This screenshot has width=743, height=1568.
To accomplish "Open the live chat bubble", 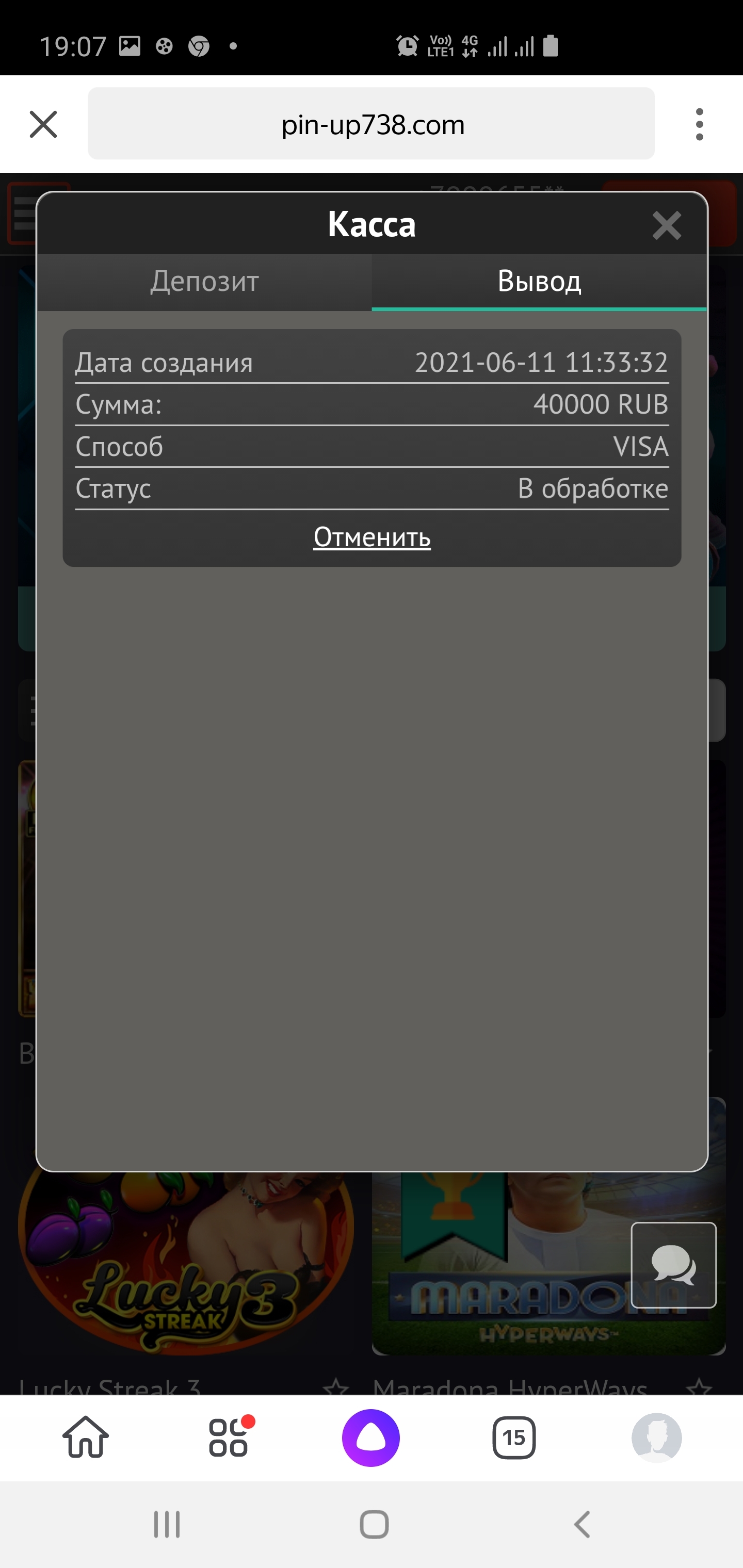I will pyautogui.click(x=673, y=1265).
